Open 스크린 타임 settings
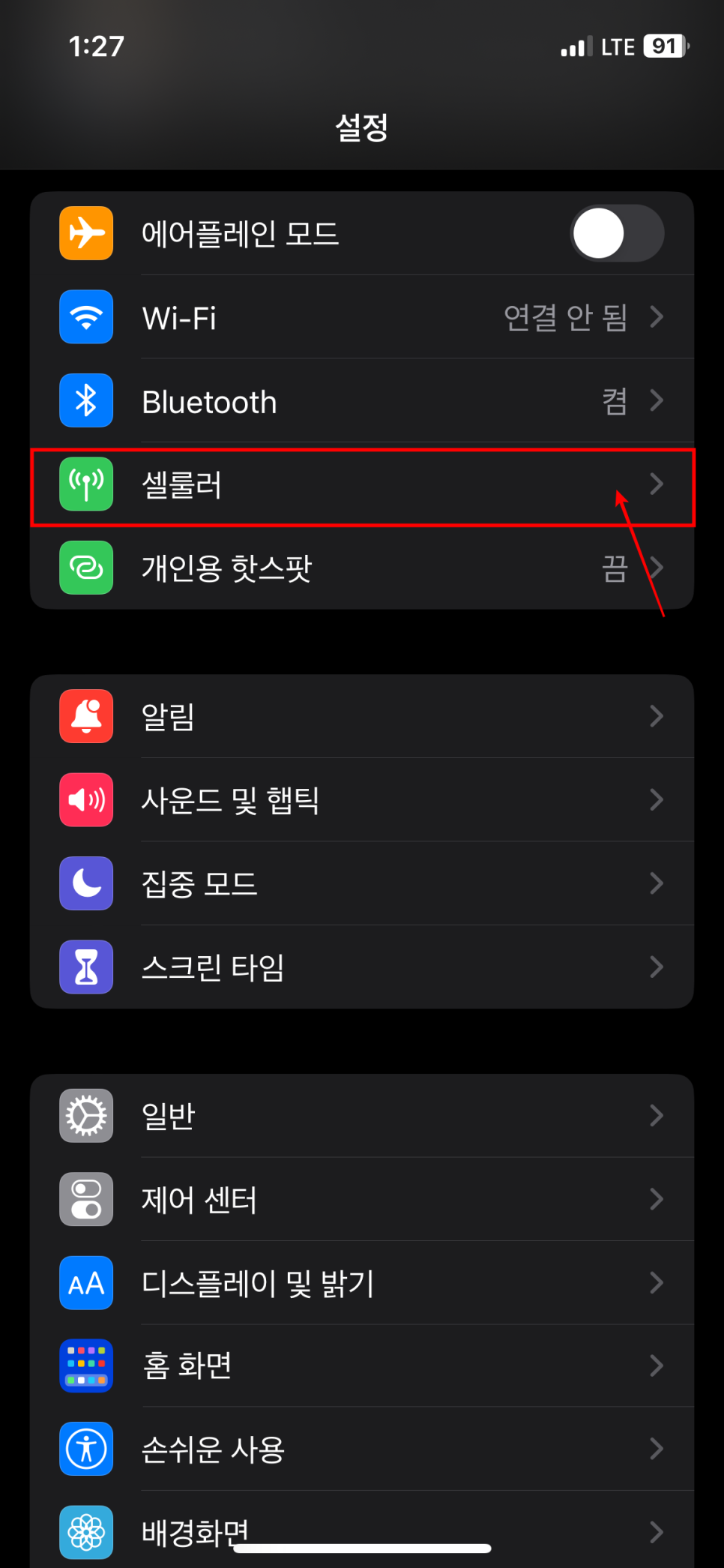The height and width of the screenshot is (1568, 724). [362, 967]
